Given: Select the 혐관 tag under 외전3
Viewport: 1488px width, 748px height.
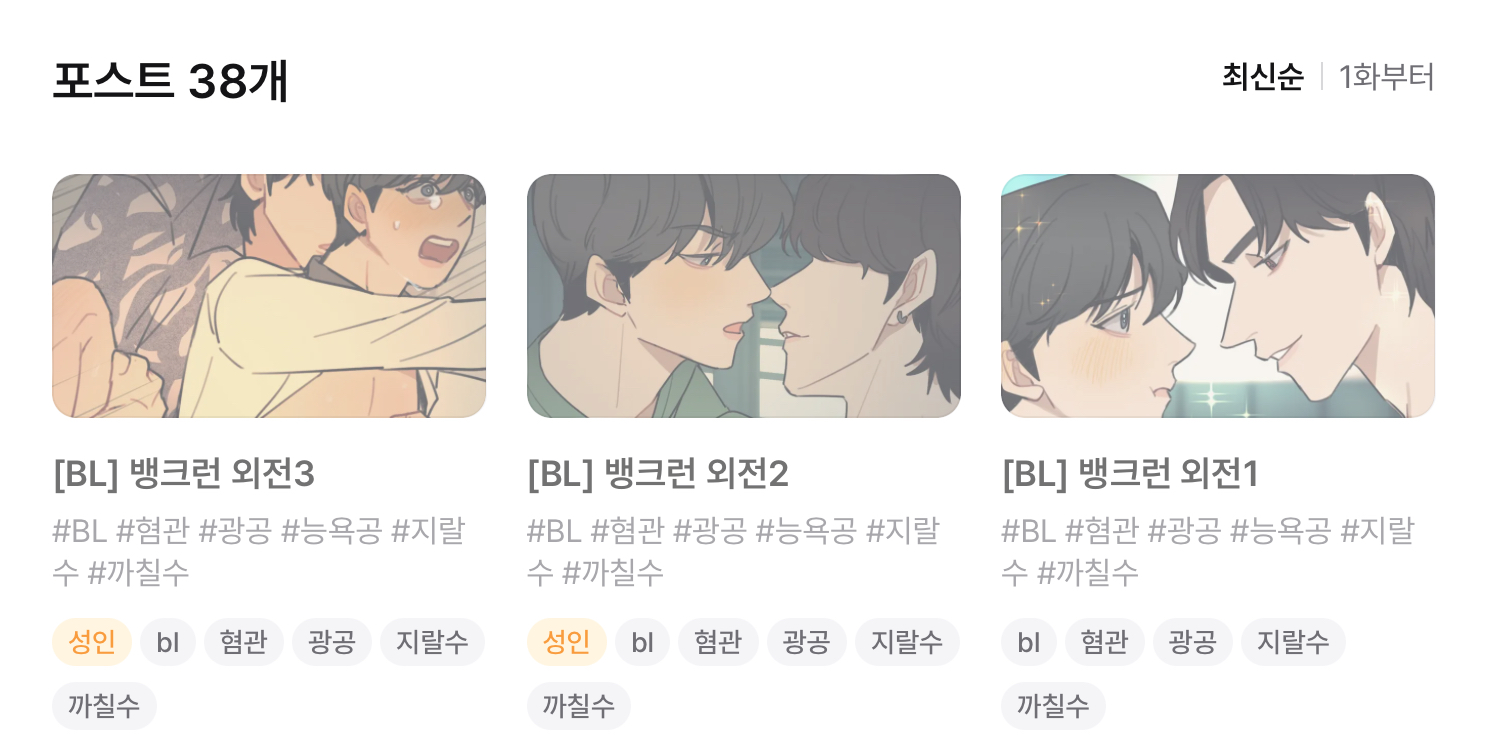Looking at the screenshot, I should (244, 642).
